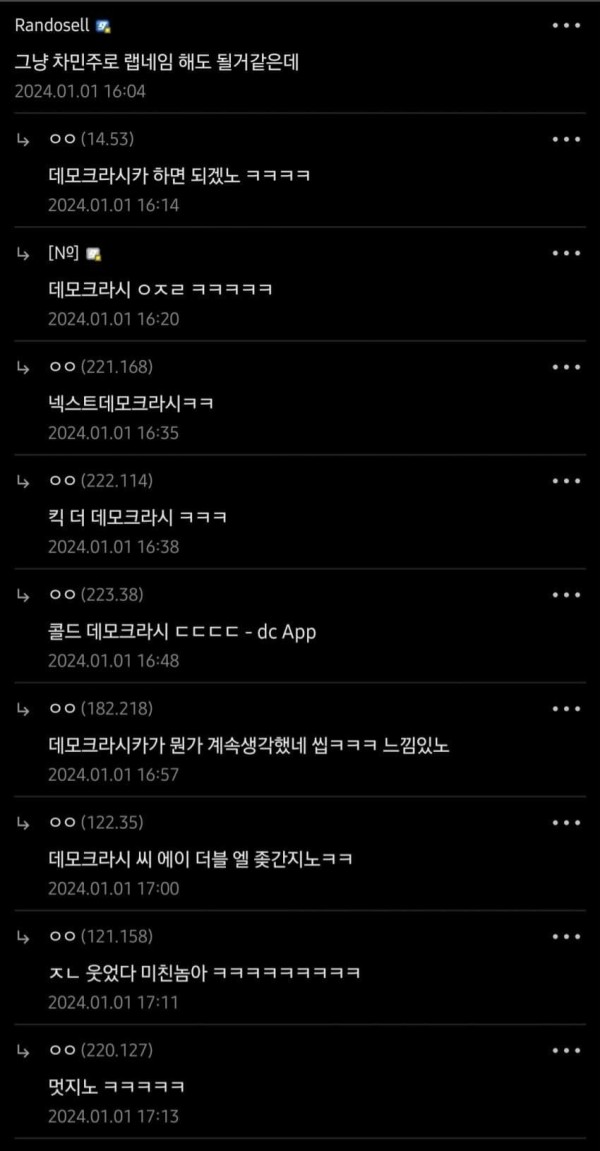Open the more menu for reply by ㅇㅇ(121.158)
This screenshot has width=600, height=1151.
[x=566, y=937]
